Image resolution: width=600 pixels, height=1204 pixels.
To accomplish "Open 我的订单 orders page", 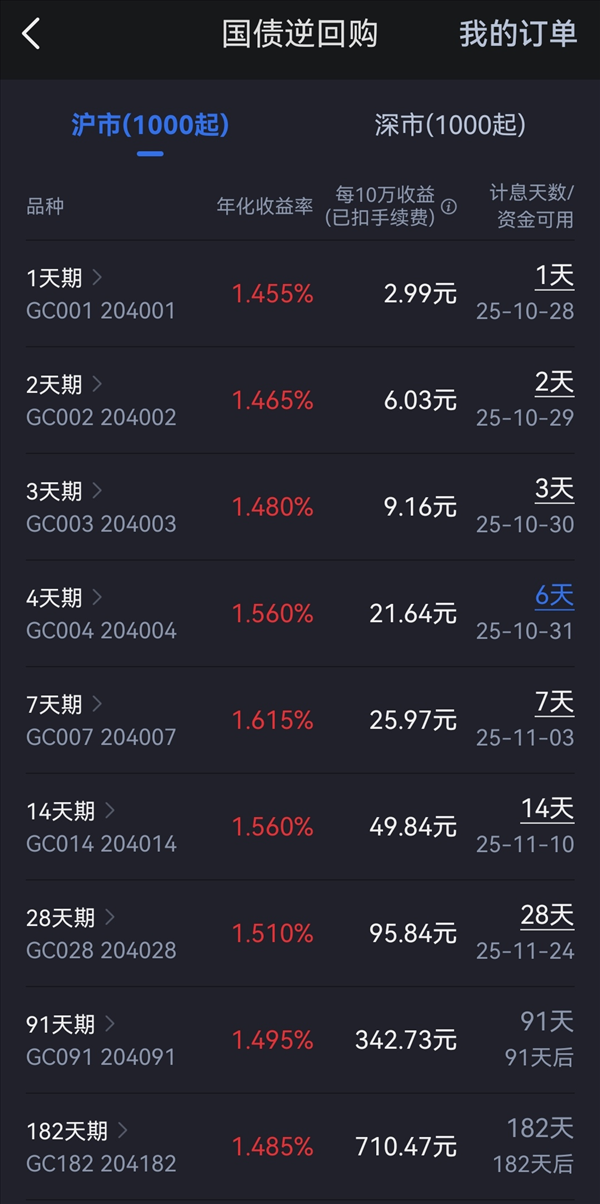I will pos(518,34).
